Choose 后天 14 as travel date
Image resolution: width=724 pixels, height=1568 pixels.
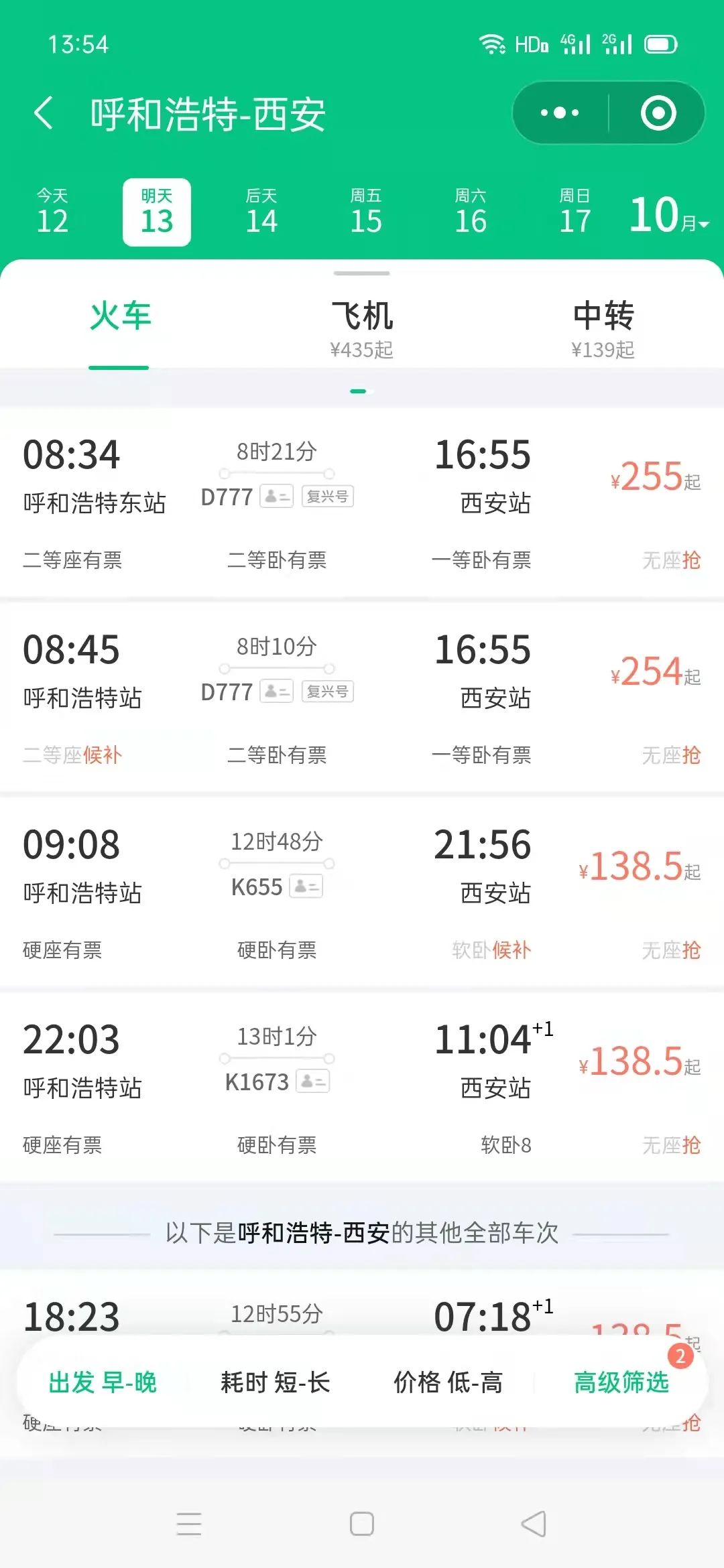261,212
